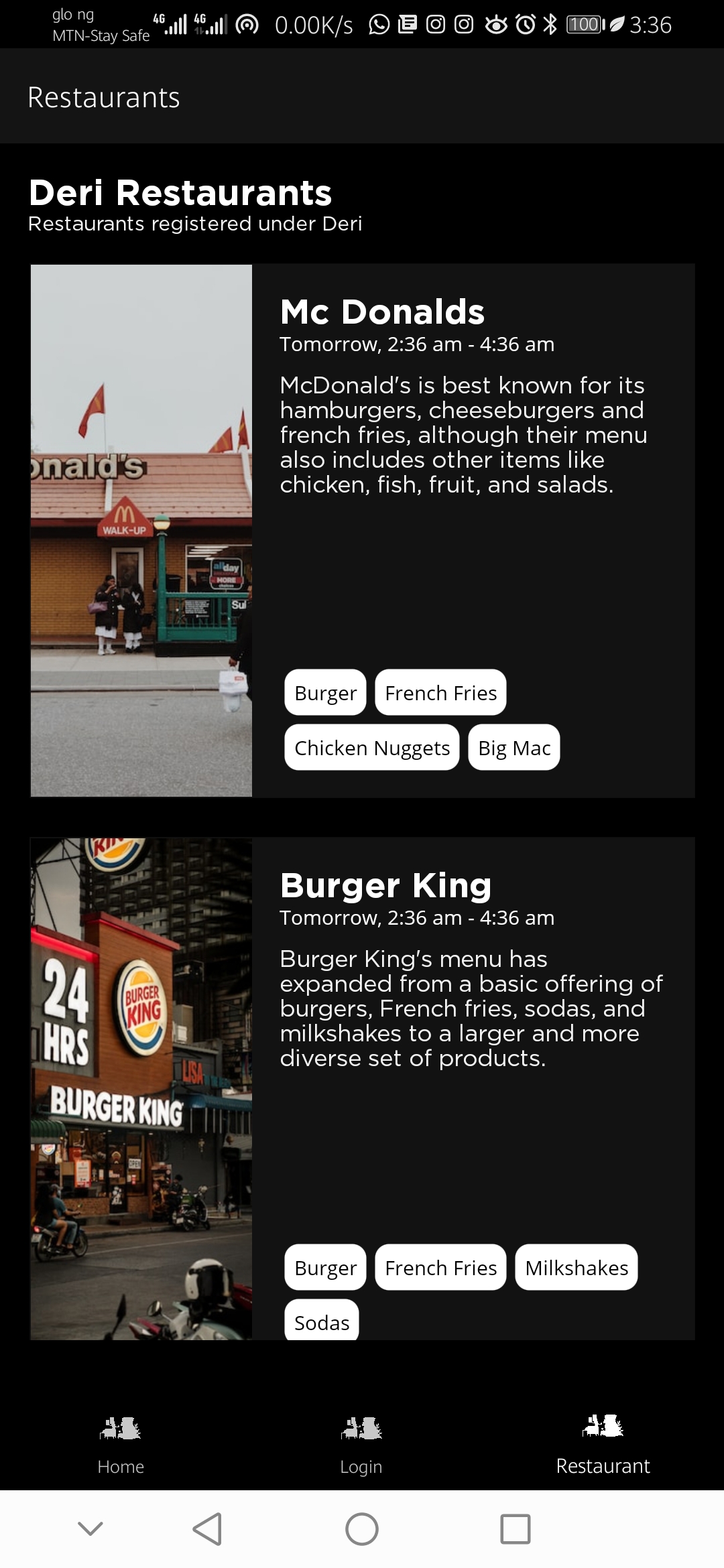The width and height of the screenshot is (724, 1568).
Task: Select French Fries chip under Burger King
Action: (440, 1268)
